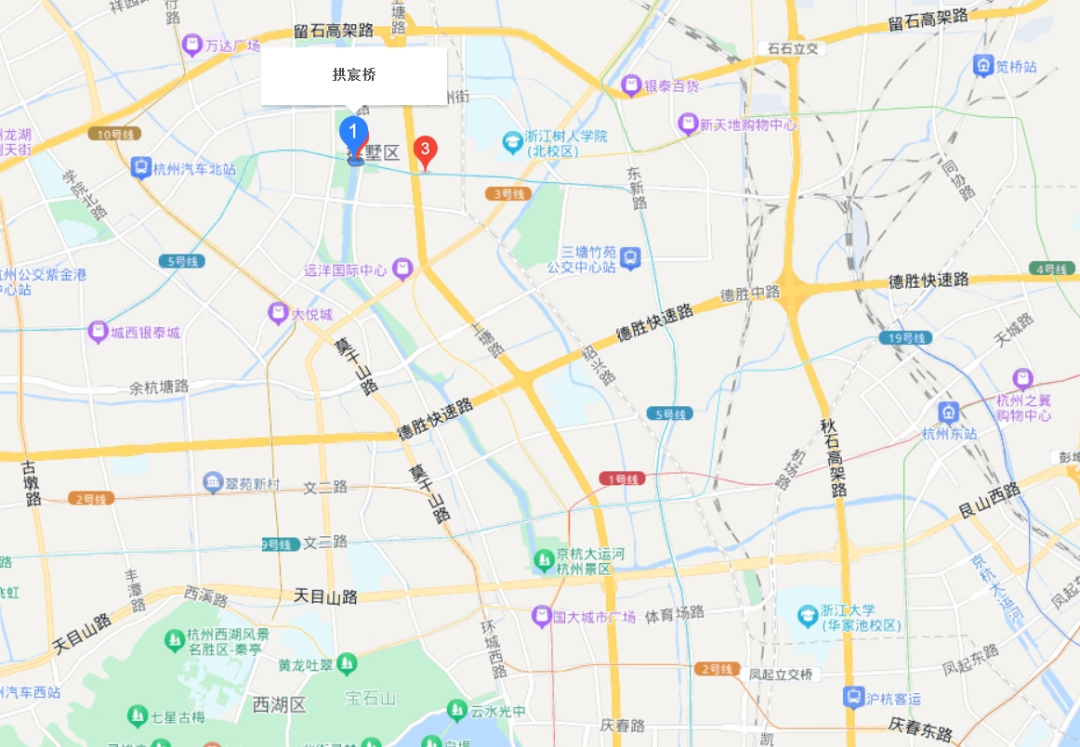Tap the blue marker numbered 1
Viewport: 1080px width, 747px height.
(x=352, y=132)
